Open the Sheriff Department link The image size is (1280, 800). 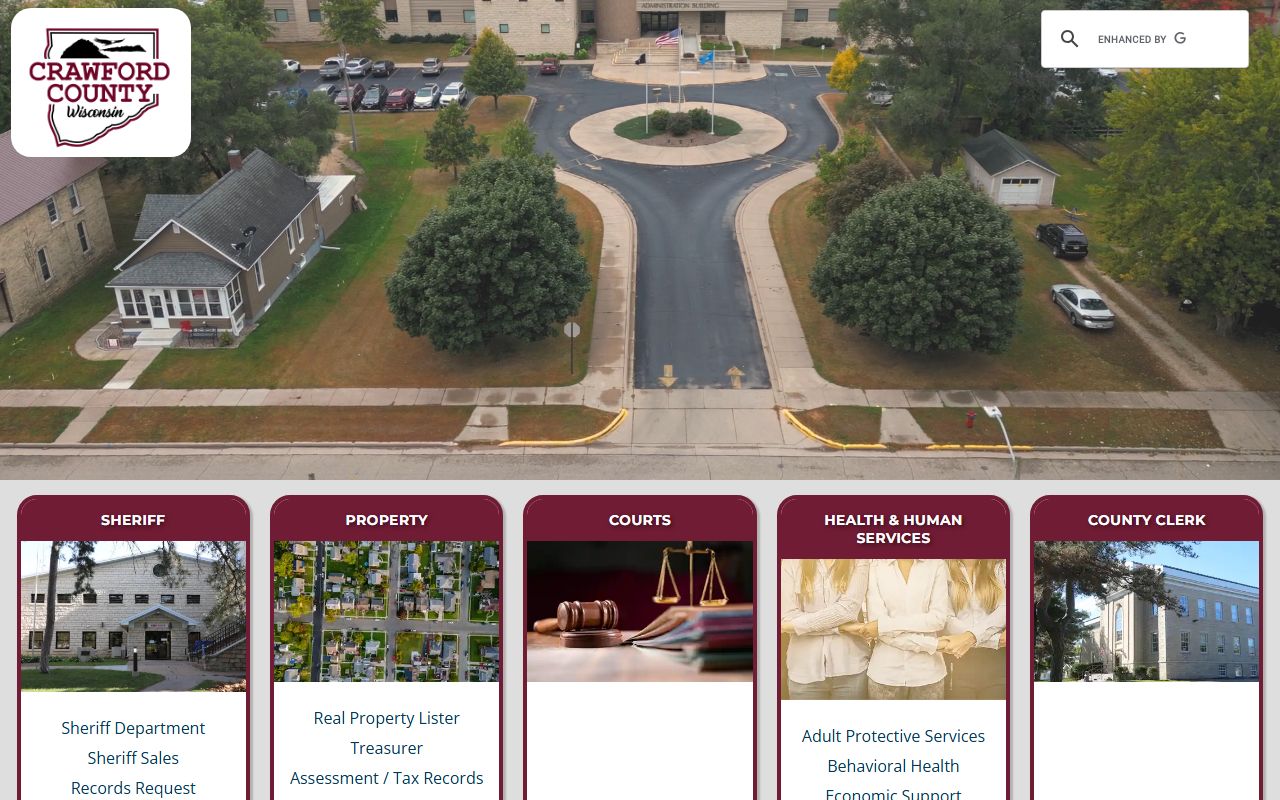(x=133, y=728)
